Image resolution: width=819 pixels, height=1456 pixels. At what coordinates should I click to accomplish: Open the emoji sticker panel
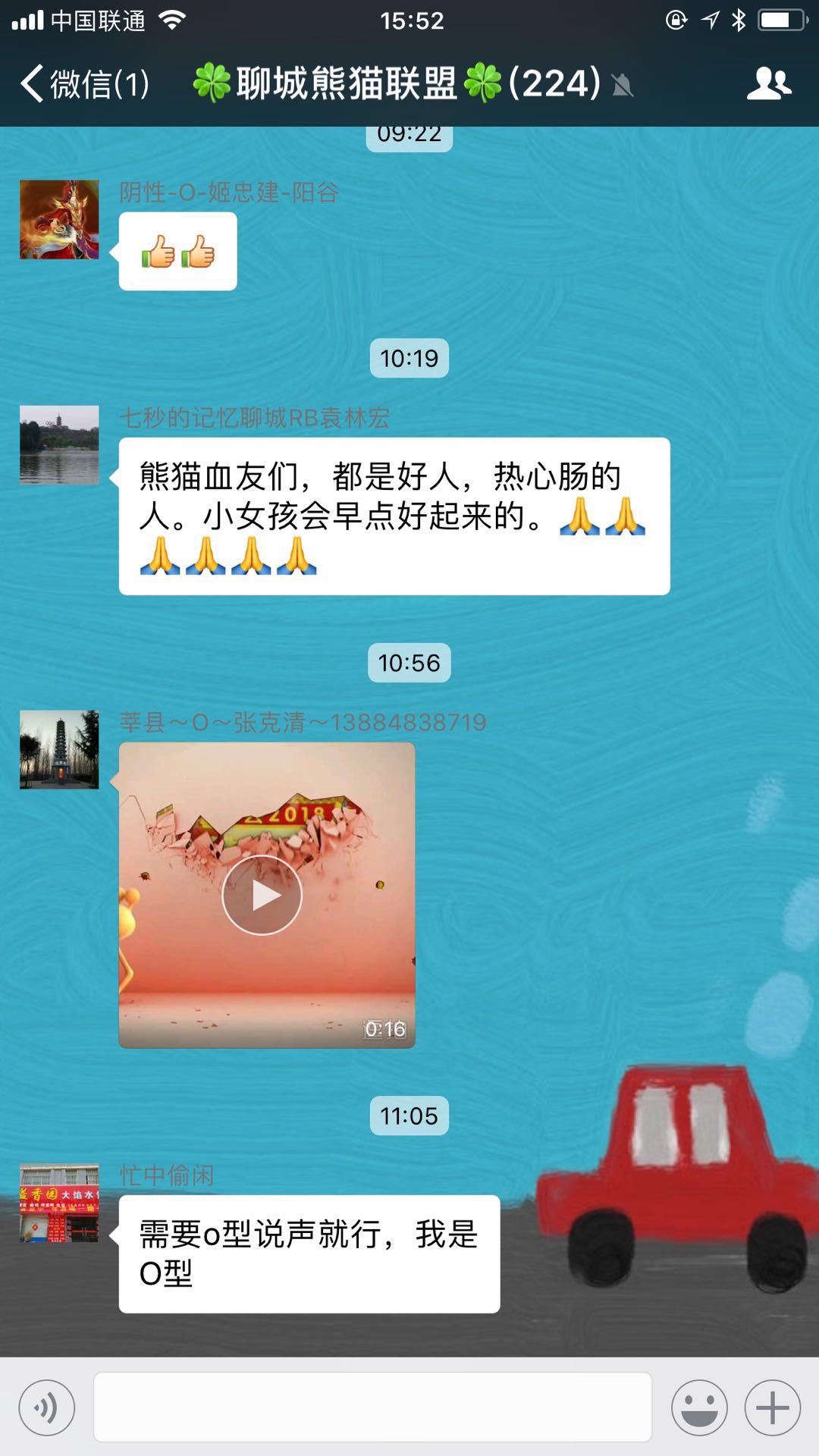click(698, 1407)
